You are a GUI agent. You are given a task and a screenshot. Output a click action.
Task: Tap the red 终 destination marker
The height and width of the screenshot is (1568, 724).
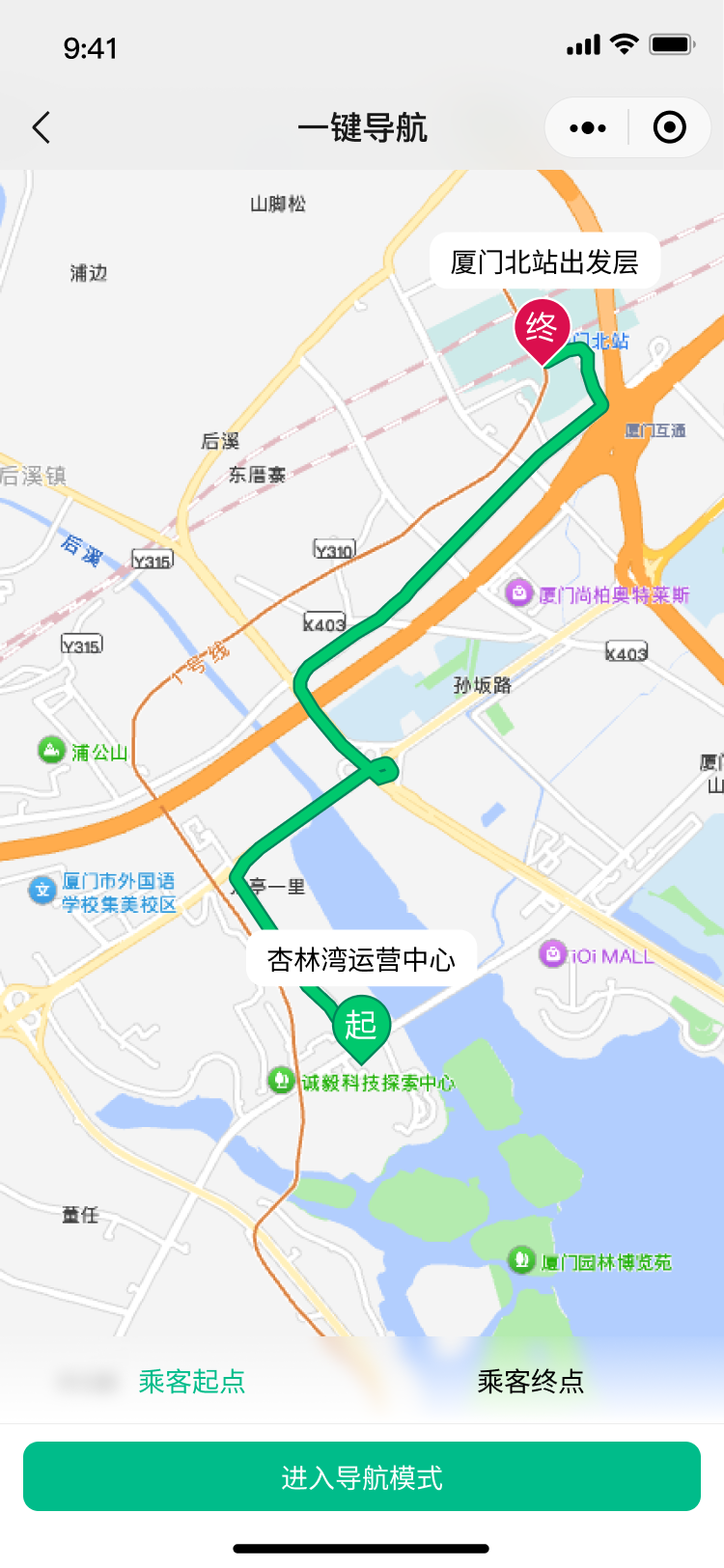(542, 329)
